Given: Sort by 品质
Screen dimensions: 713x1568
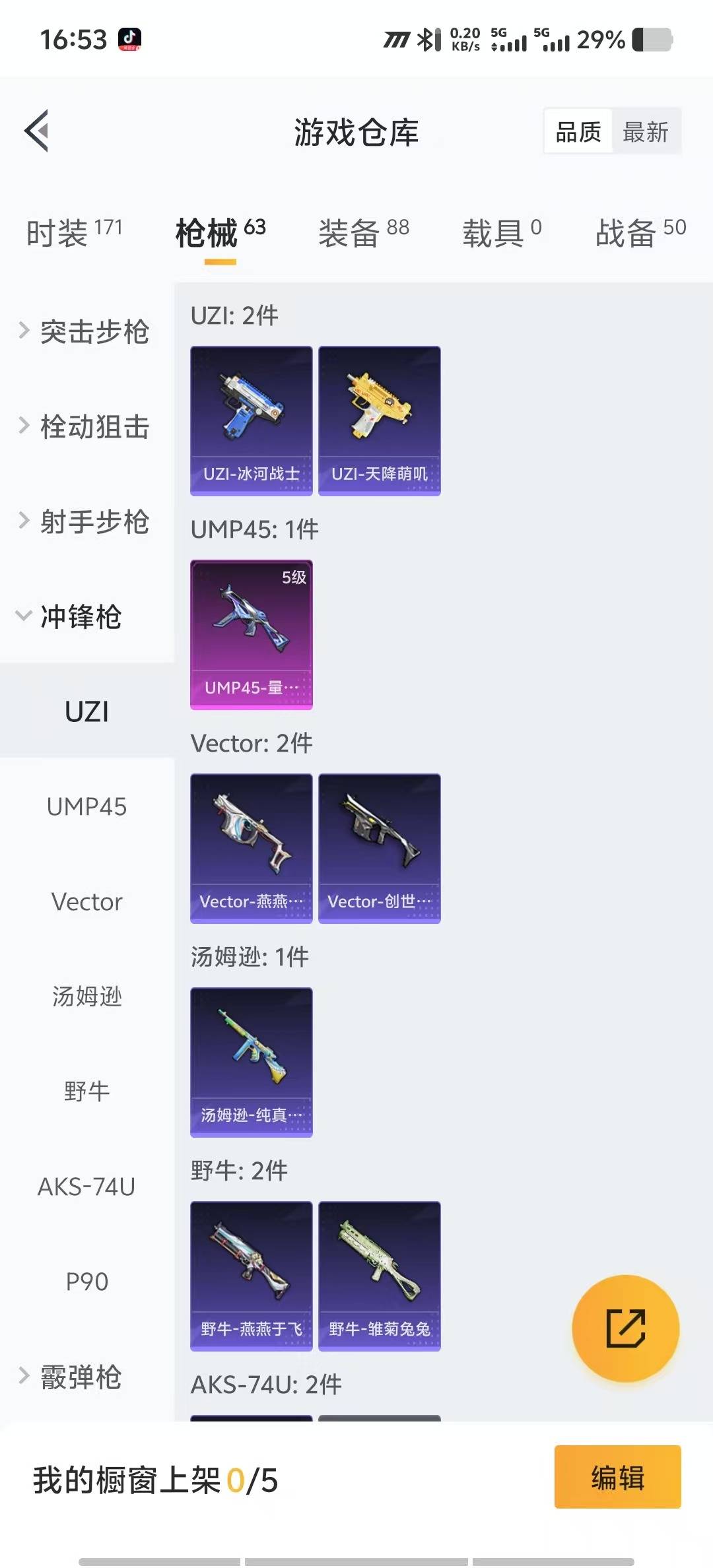Looking at the screenshot, I should click(x=578, y=132).
